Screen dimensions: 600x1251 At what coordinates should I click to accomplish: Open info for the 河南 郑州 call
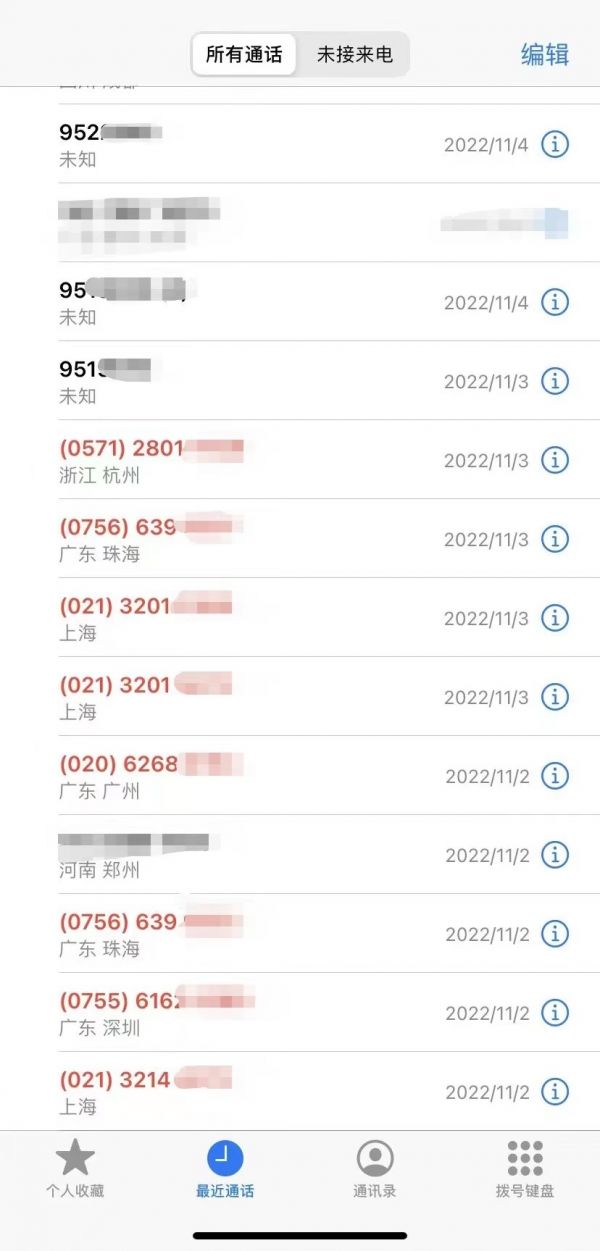click(x=554, y=855)
